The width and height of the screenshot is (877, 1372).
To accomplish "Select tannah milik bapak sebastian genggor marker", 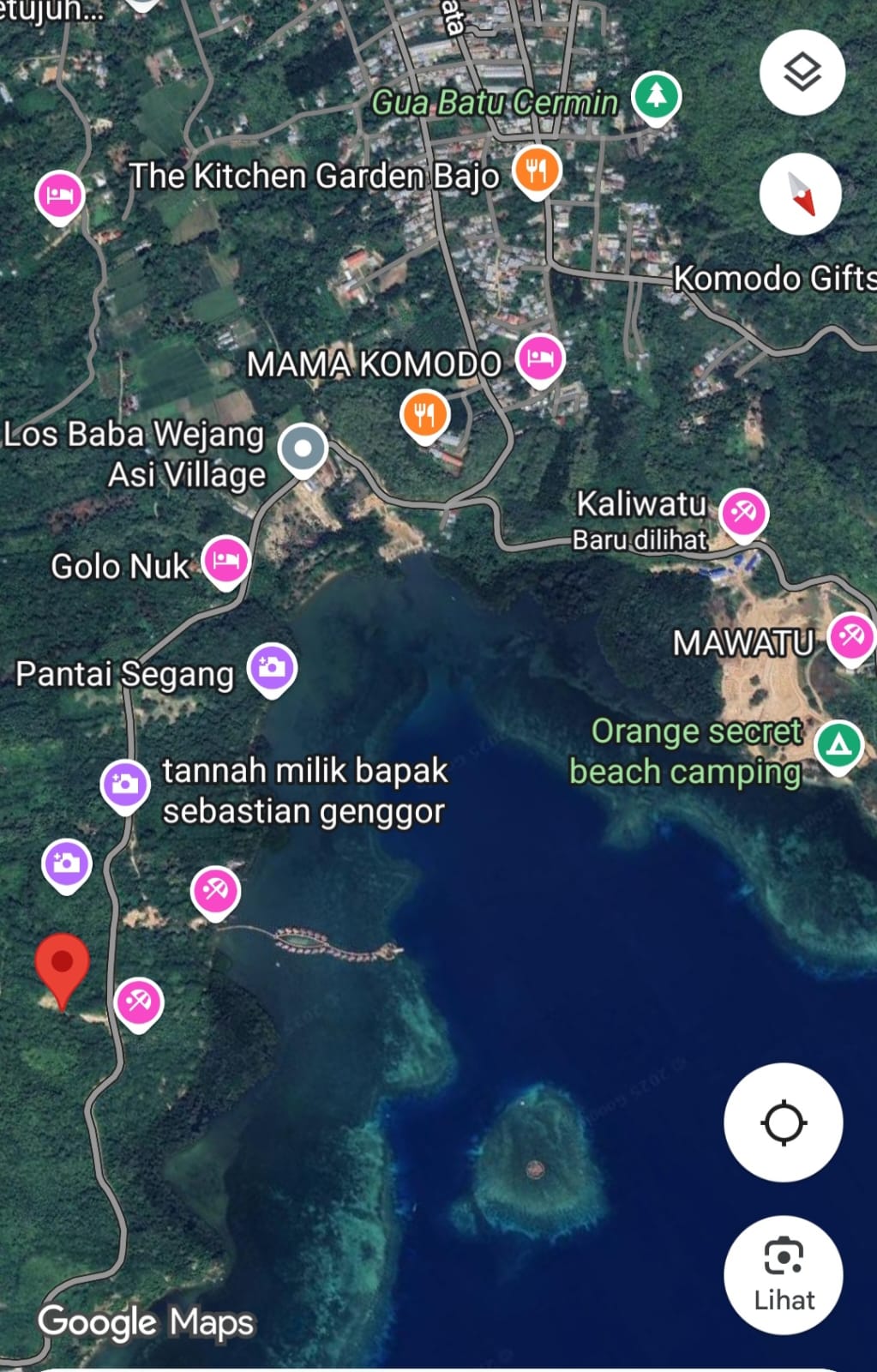I will tap(125, 785).
